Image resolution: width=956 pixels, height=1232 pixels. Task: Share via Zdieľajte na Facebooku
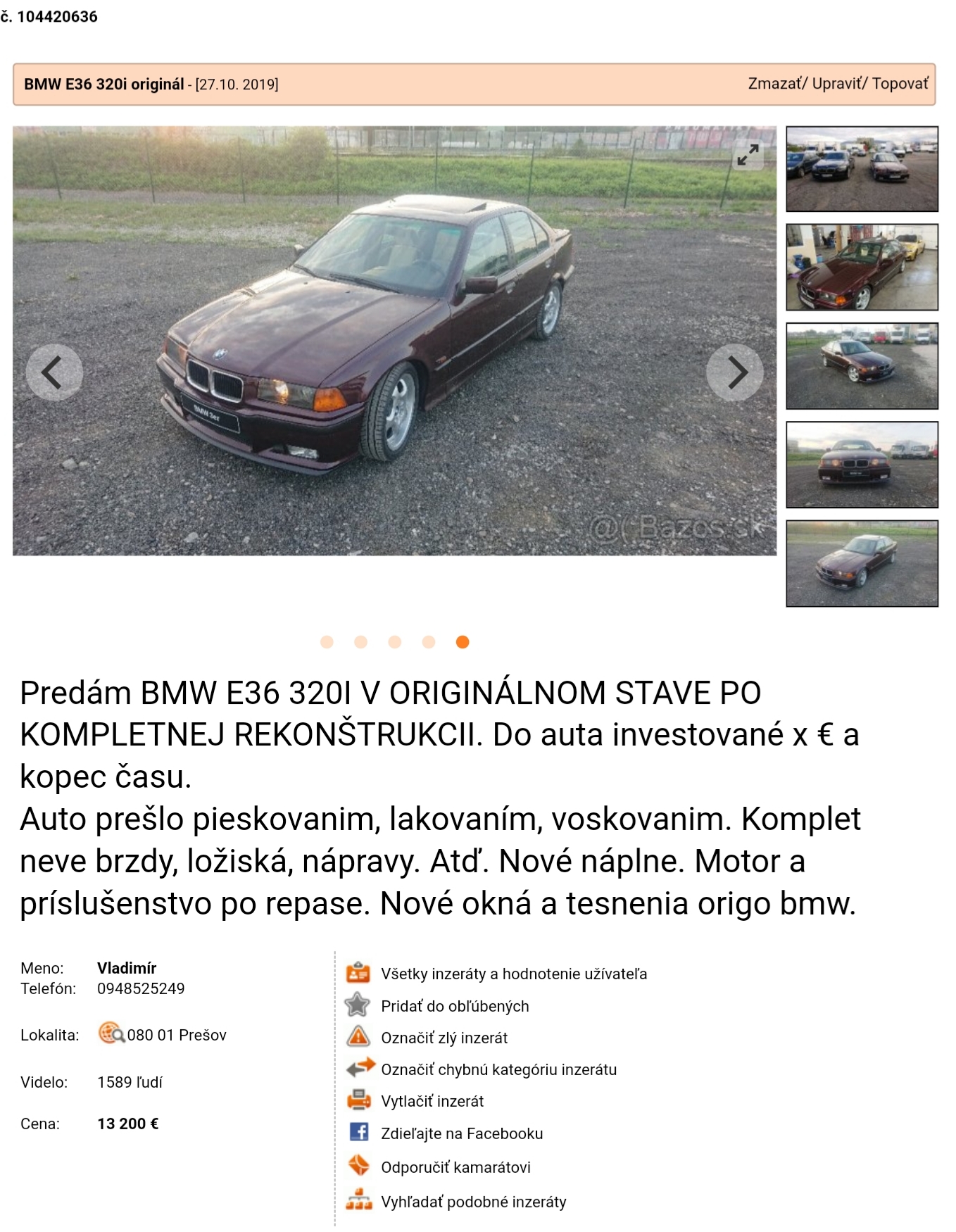tap(461, 1134)
